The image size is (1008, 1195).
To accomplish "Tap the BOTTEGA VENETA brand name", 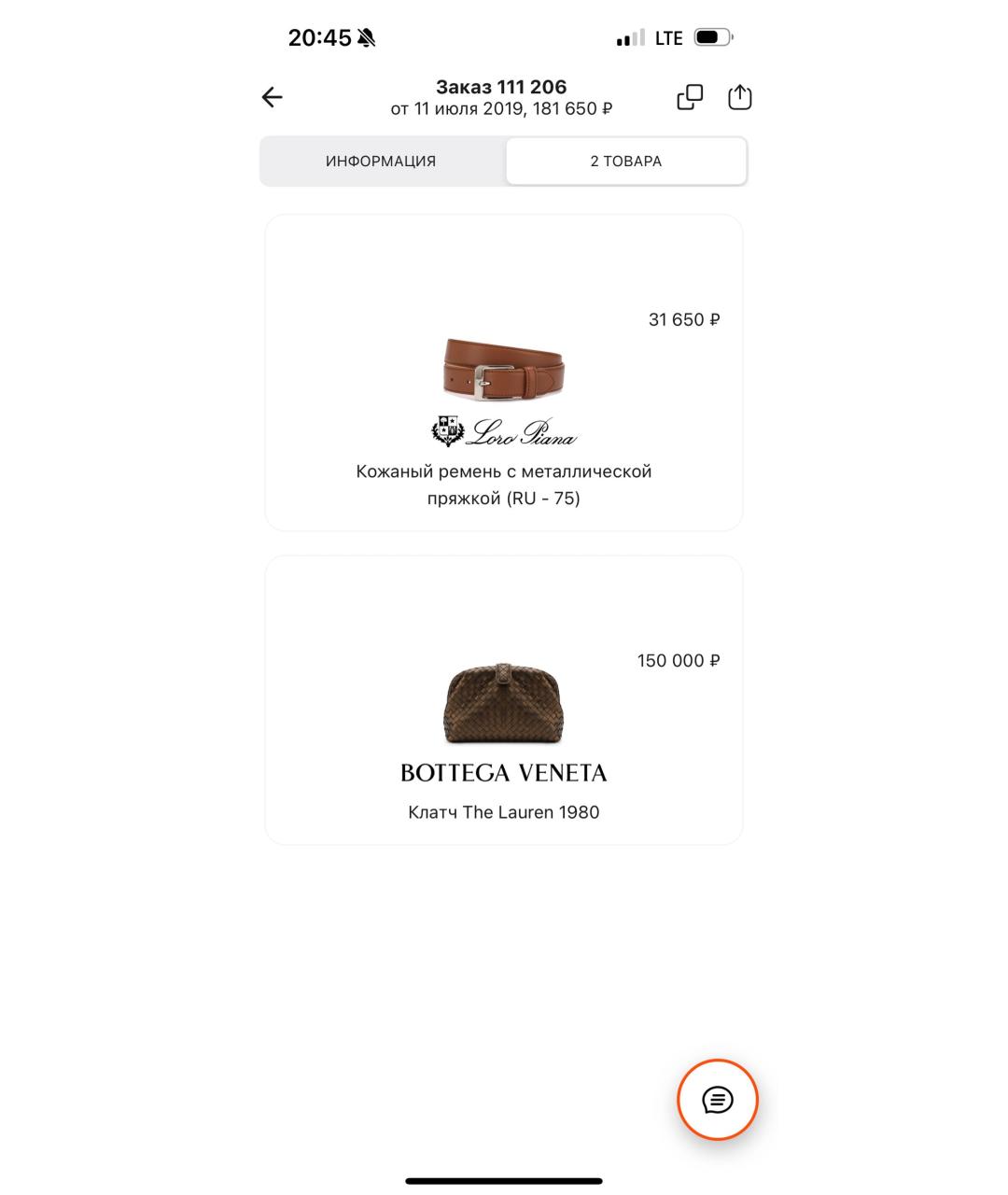I will pos(504,772).
